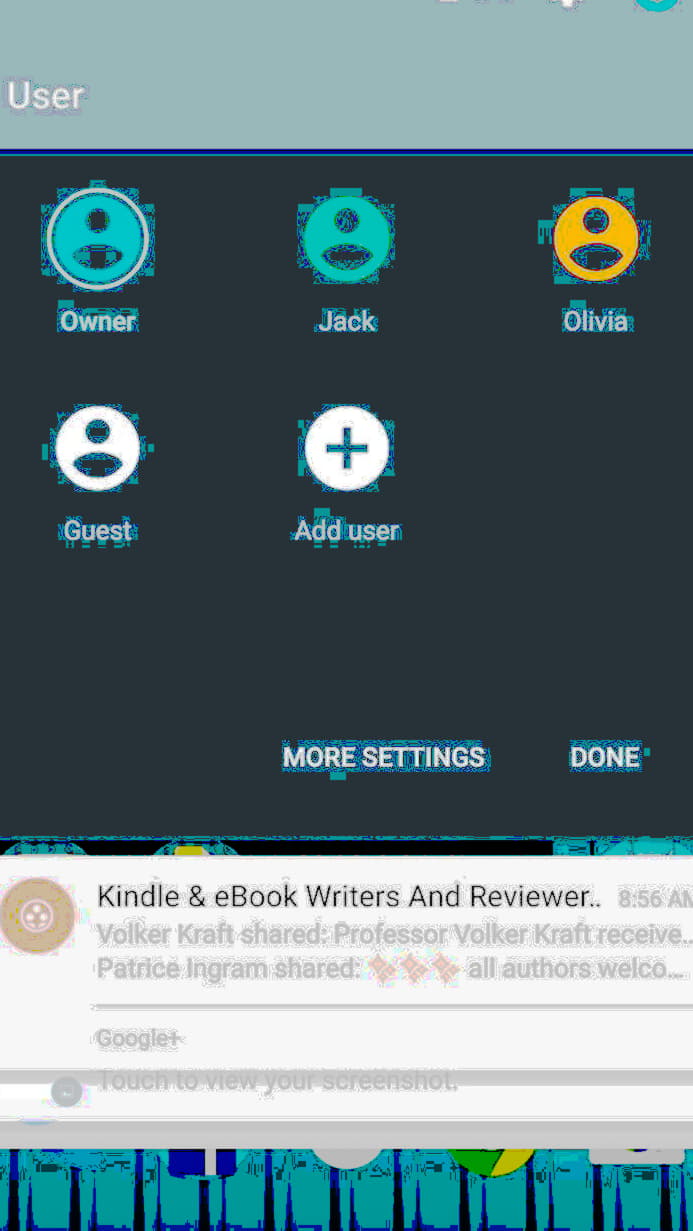Touch to view your screenshot notification
This screenshot has height=1231, width=693.
pyautogui.click(x=277, y=1082)
